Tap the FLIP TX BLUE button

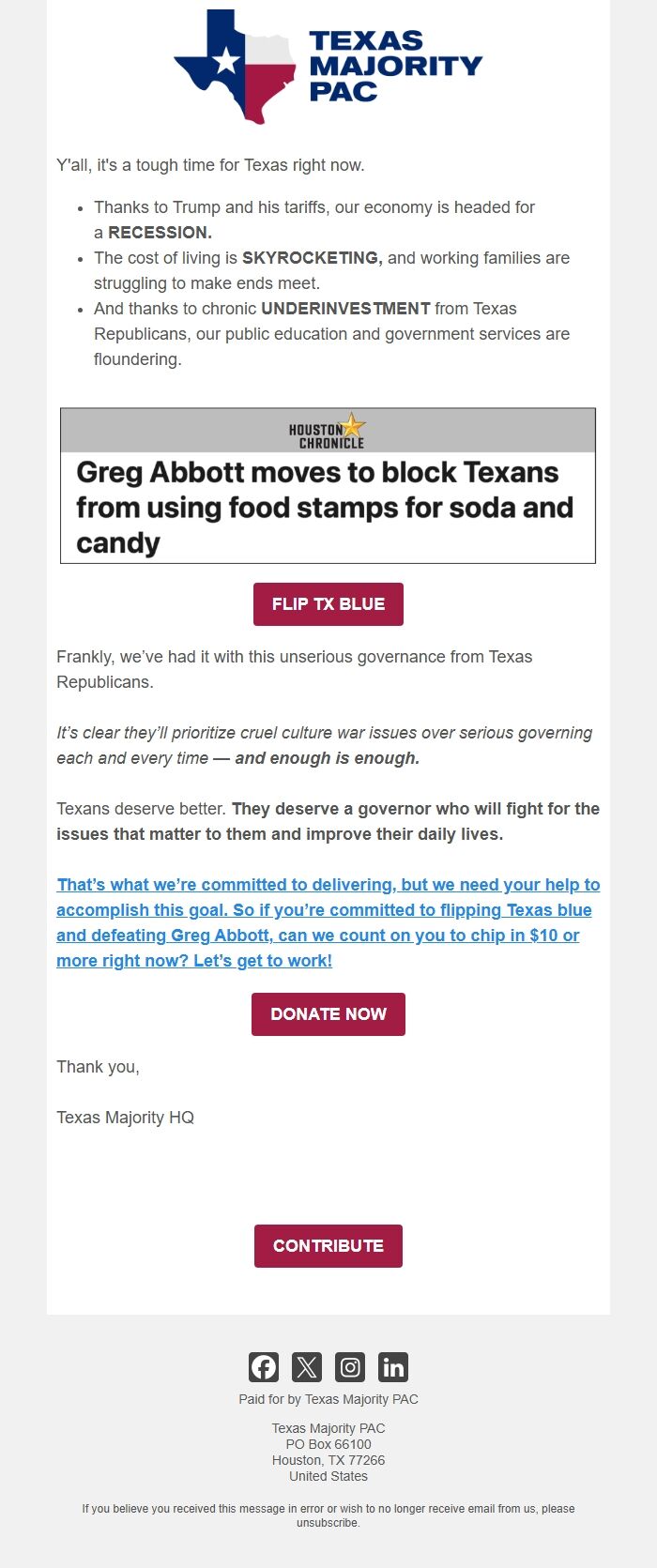pos(328,604)
